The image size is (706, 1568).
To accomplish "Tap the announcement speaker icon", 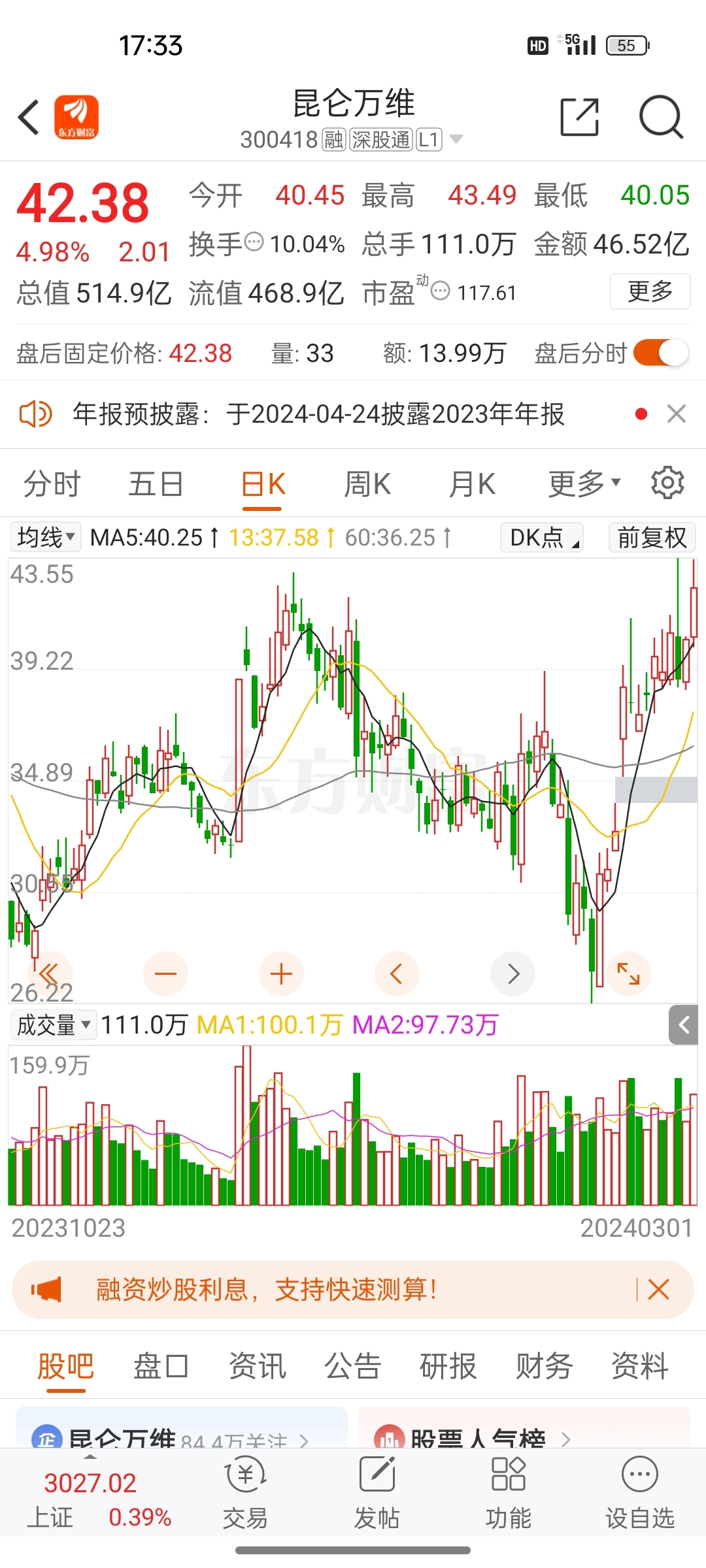I will click(34, 414).
